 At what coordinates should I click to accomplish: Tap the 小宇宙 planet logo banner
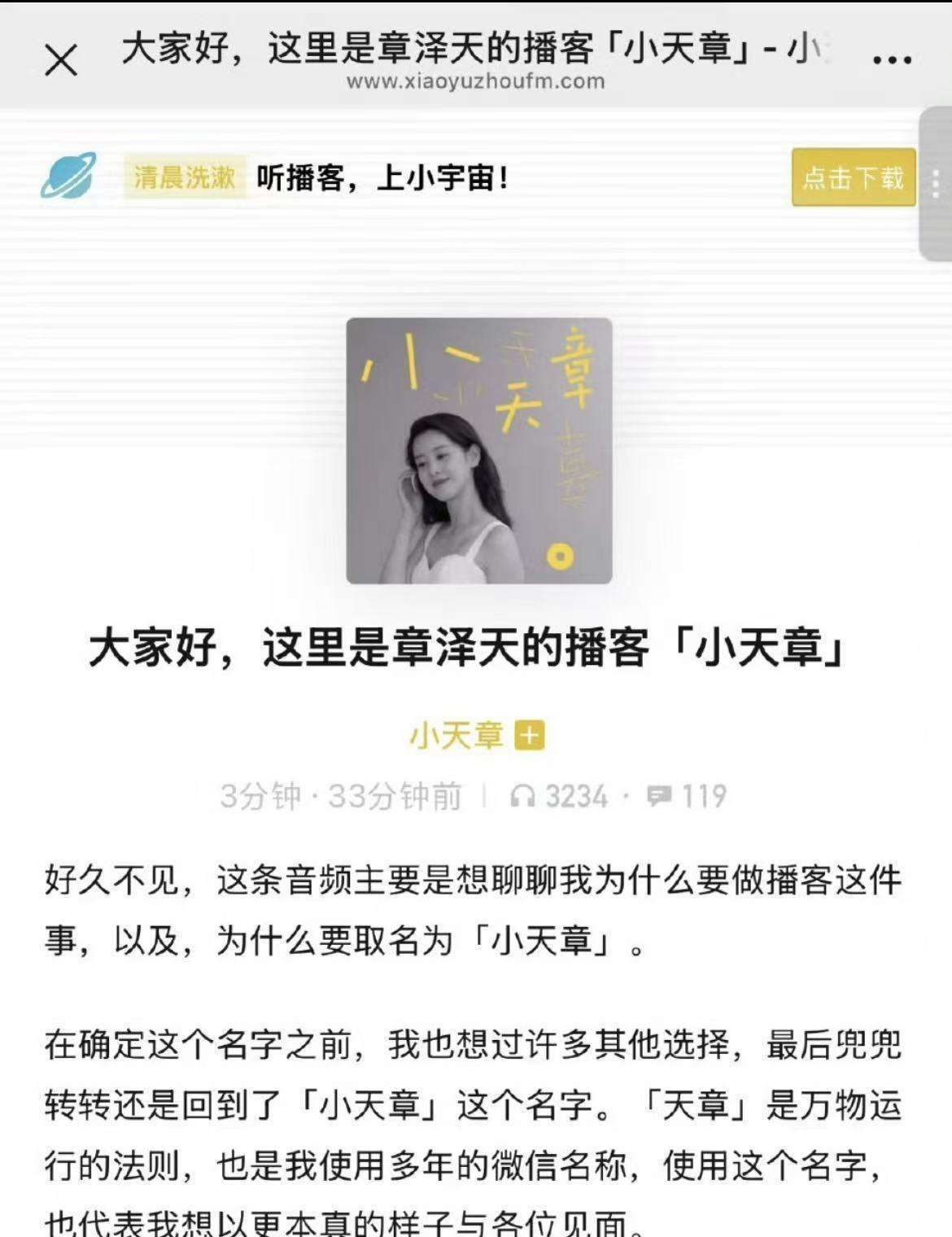coord(68,176)
